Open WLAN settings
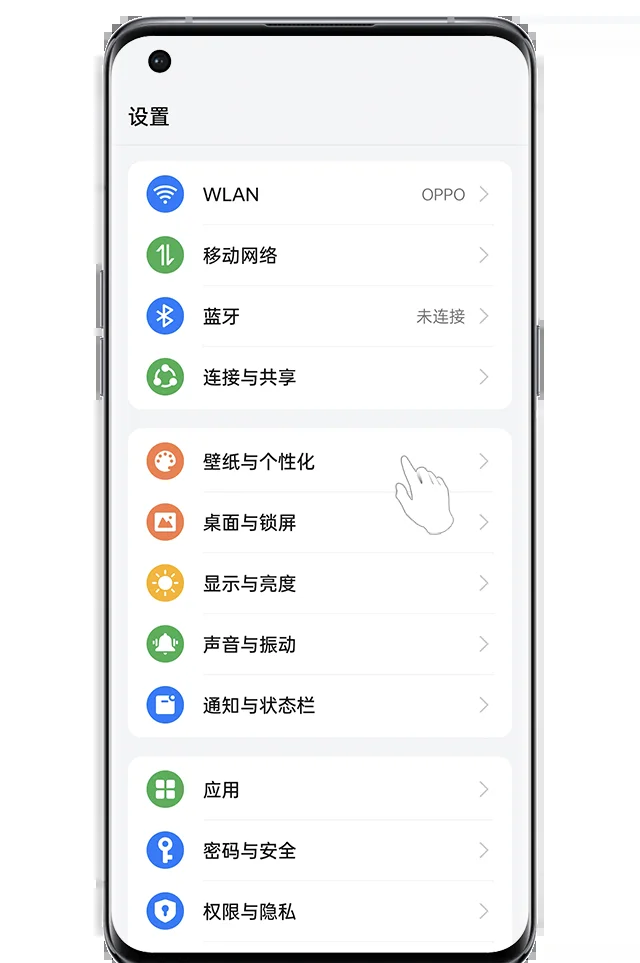 pyautogui.click(x=318, y=194)
